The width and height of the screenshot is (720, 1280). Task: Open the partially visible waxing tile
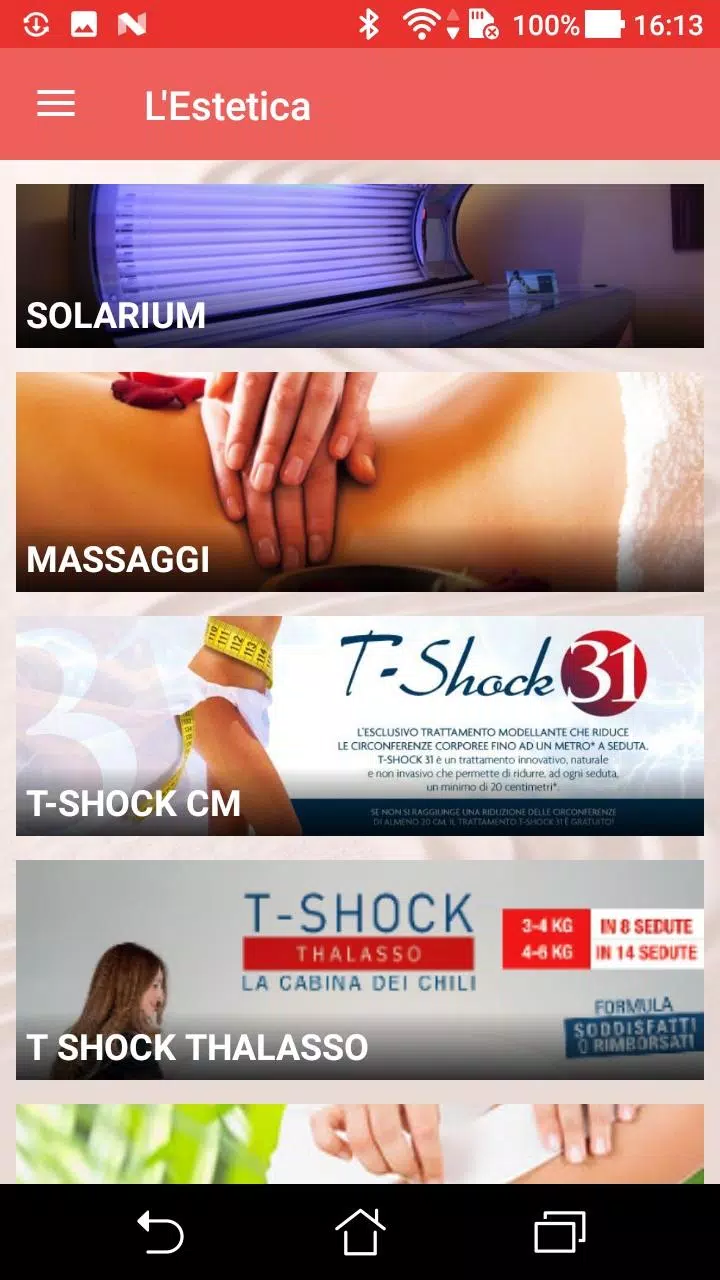(x=360, y=1144)
